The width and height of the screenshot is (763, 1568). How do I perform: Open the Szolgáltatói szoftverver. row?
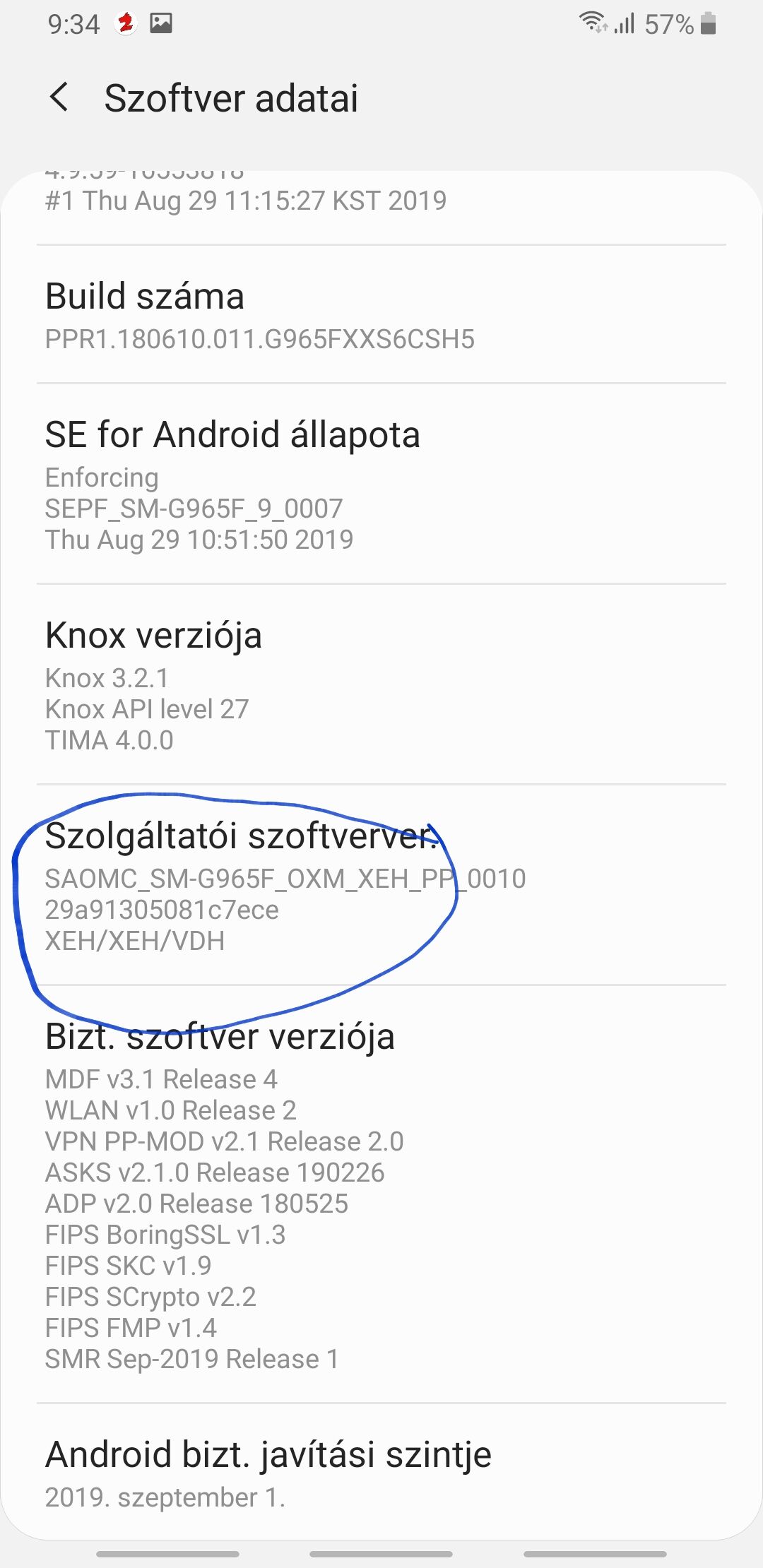(x=381, y=884)
